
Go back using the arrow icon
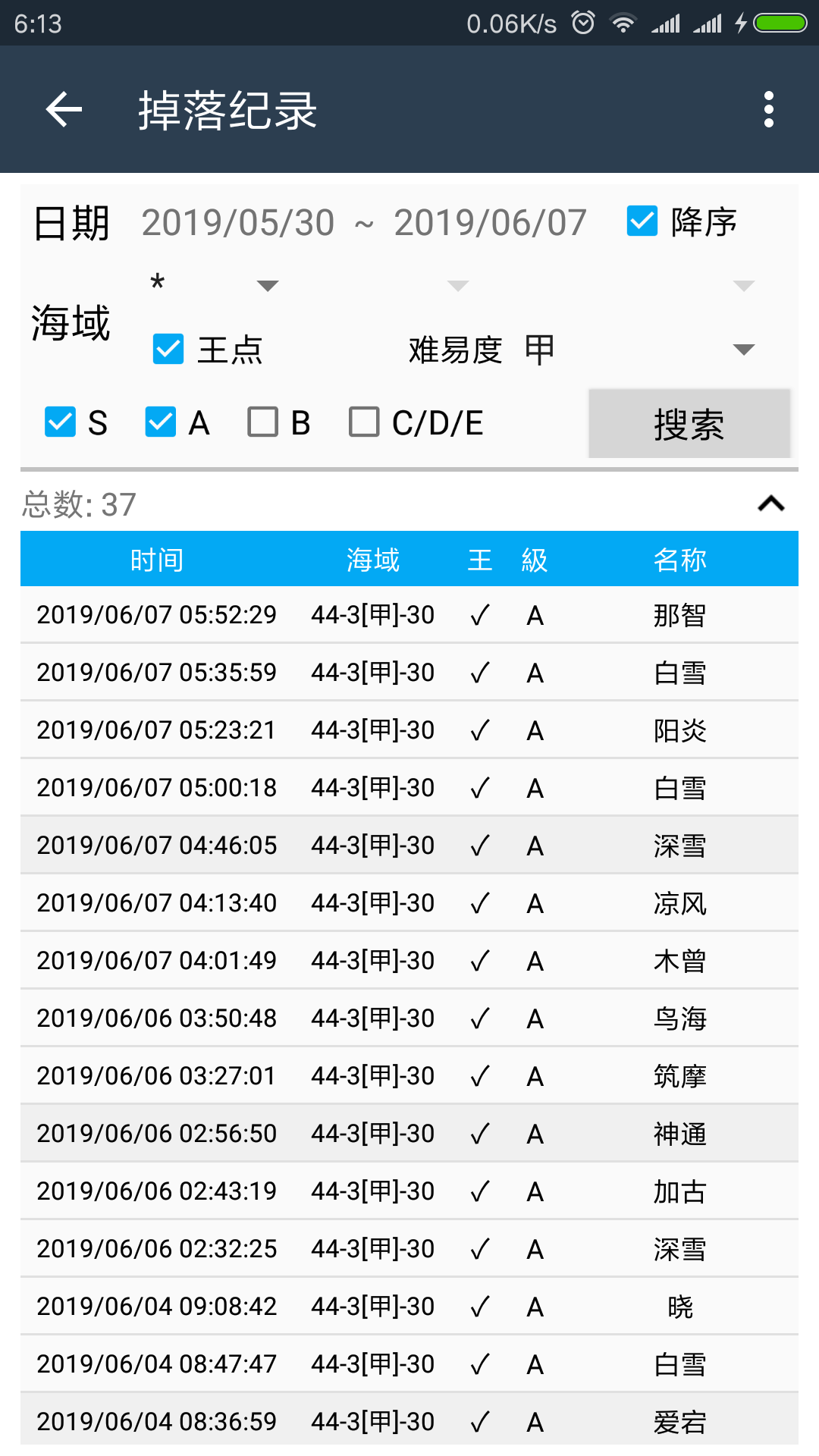pyautogui.click(x=64, y=110)
